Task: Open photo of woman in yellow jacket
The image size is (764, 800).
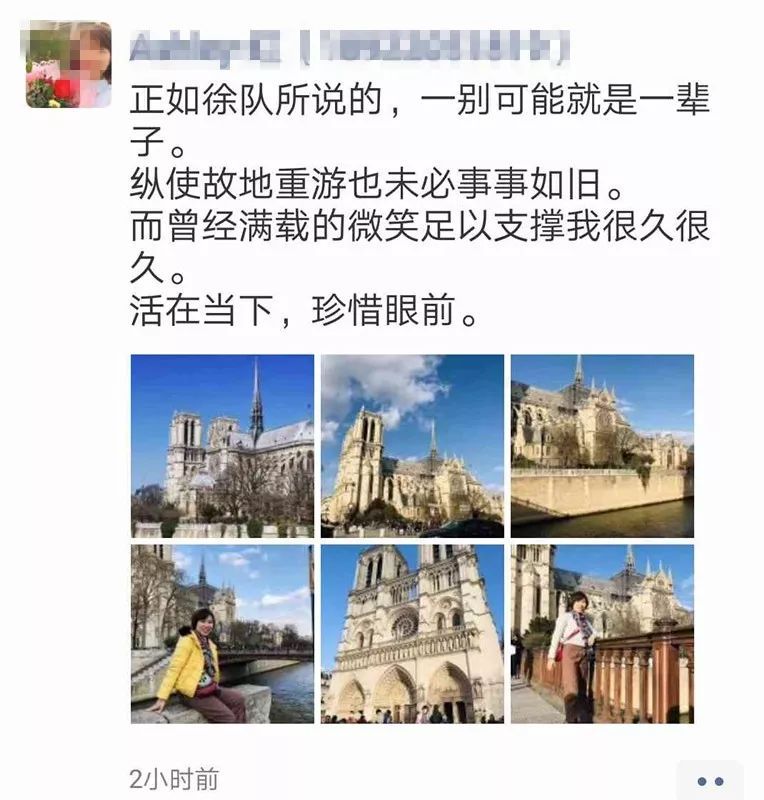Action: [222, 633]
